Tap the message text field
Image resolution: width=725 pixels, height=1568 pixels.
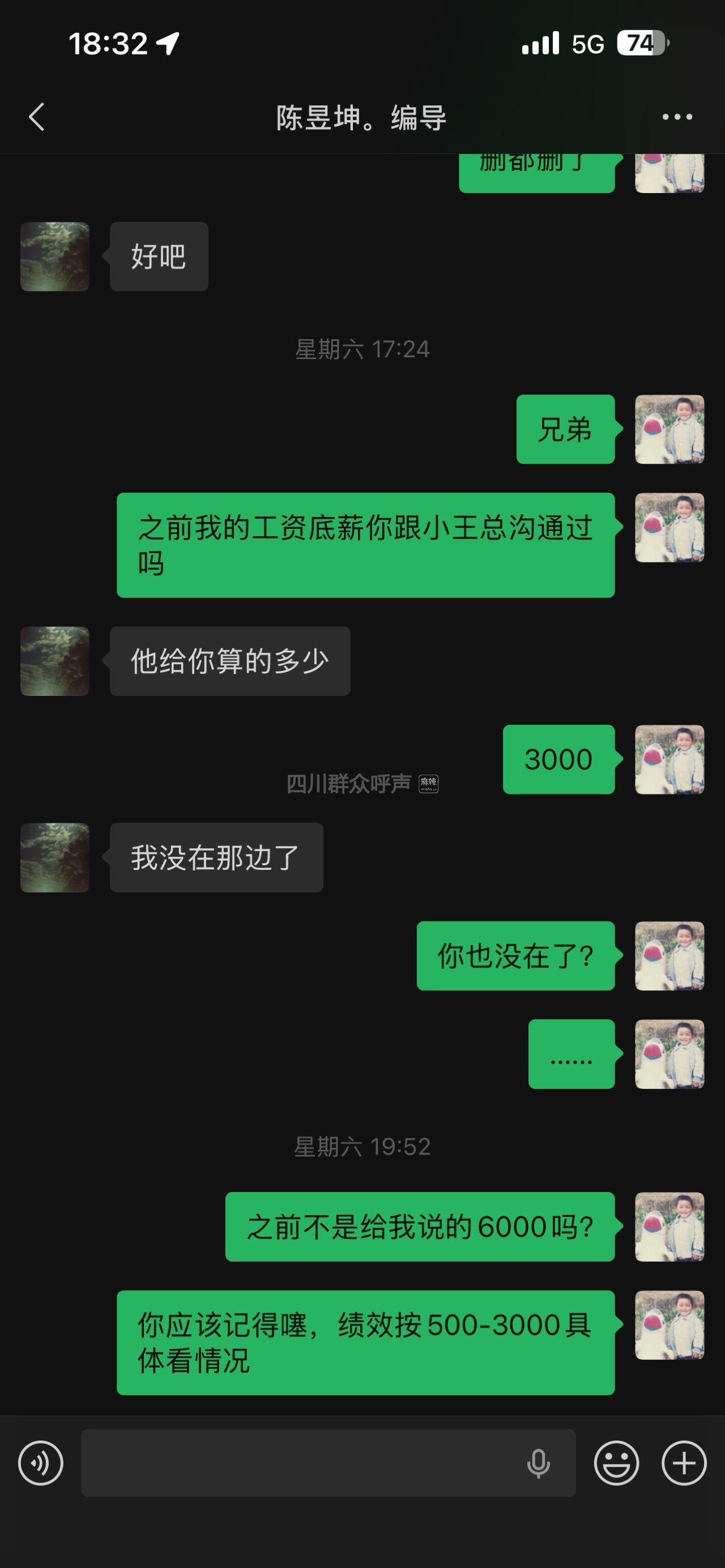tap(298, 1463)
